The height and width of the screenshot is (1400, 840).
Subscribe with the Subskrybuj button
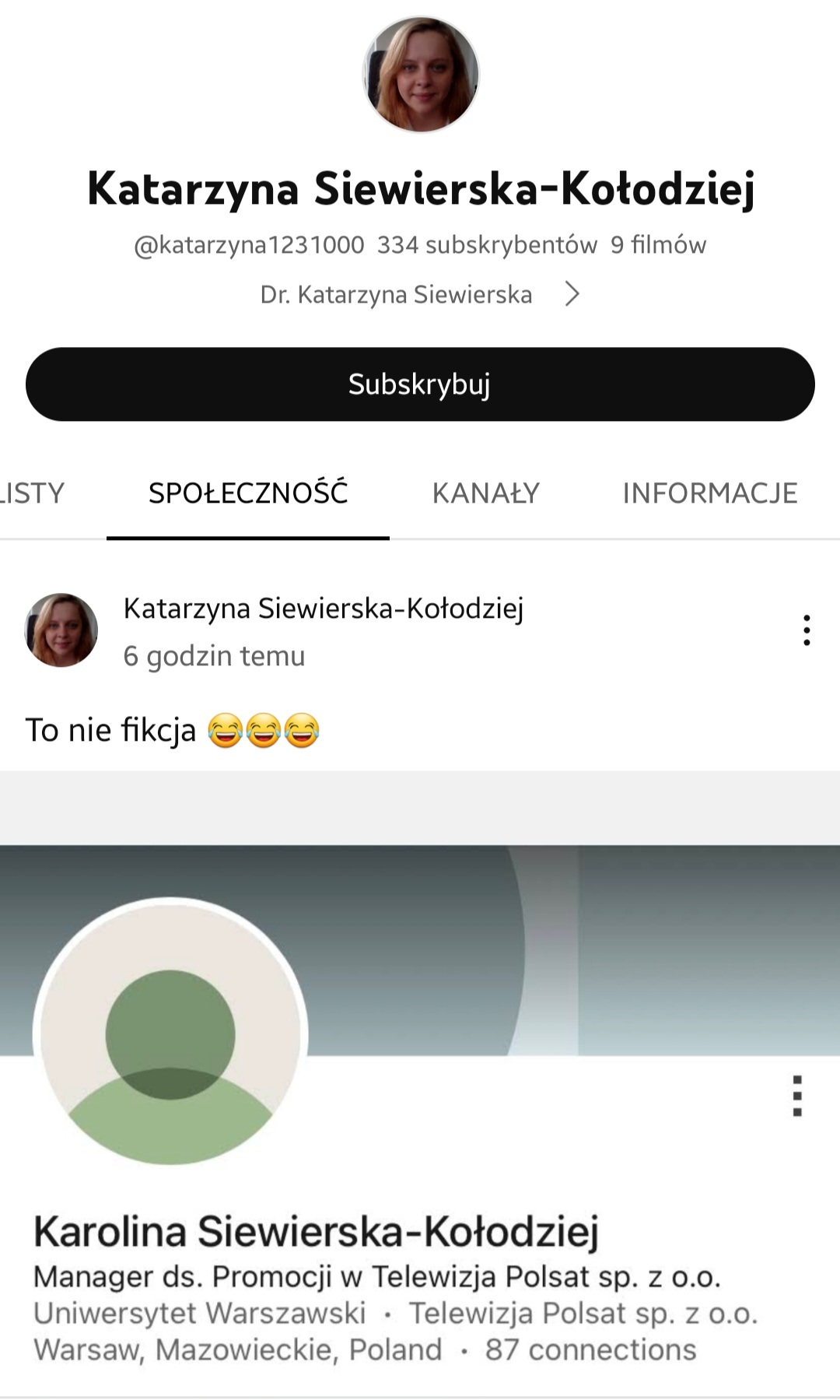[420, 384]
